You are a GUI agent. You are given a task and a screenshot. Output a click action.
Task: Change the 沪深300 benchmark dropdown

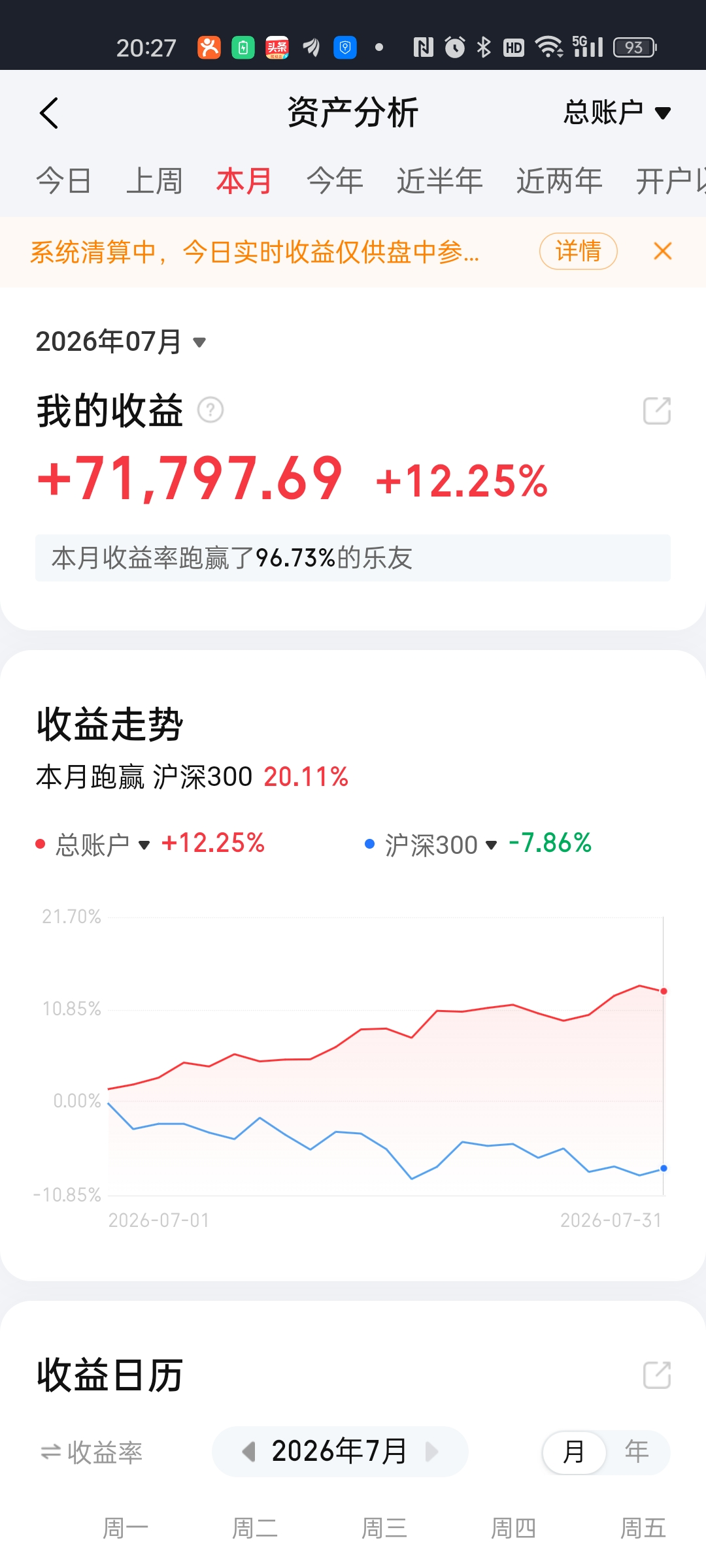click(441, 844)
